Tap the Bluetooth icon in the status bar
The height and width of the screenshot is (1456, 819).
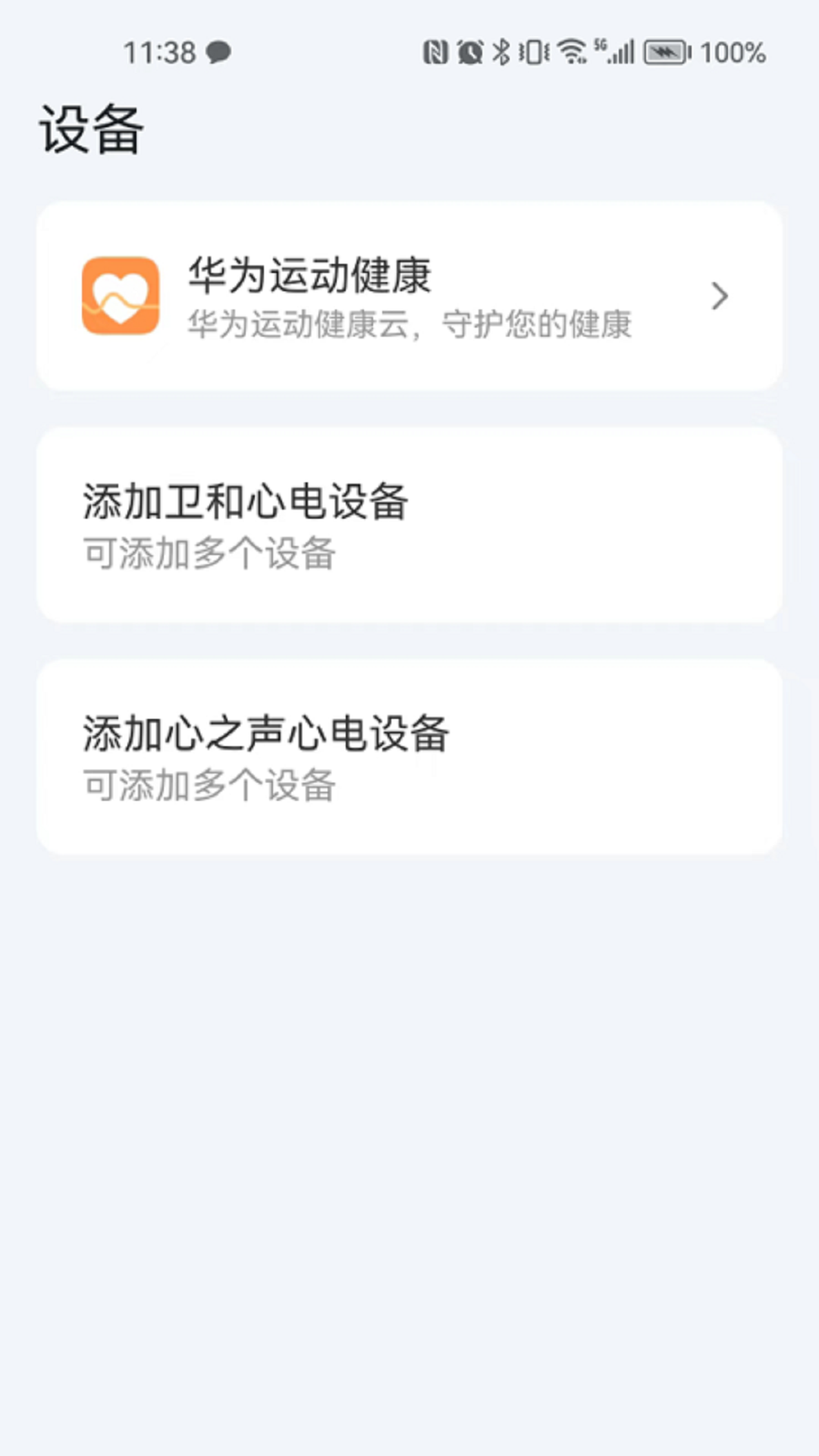coord(500,52)
